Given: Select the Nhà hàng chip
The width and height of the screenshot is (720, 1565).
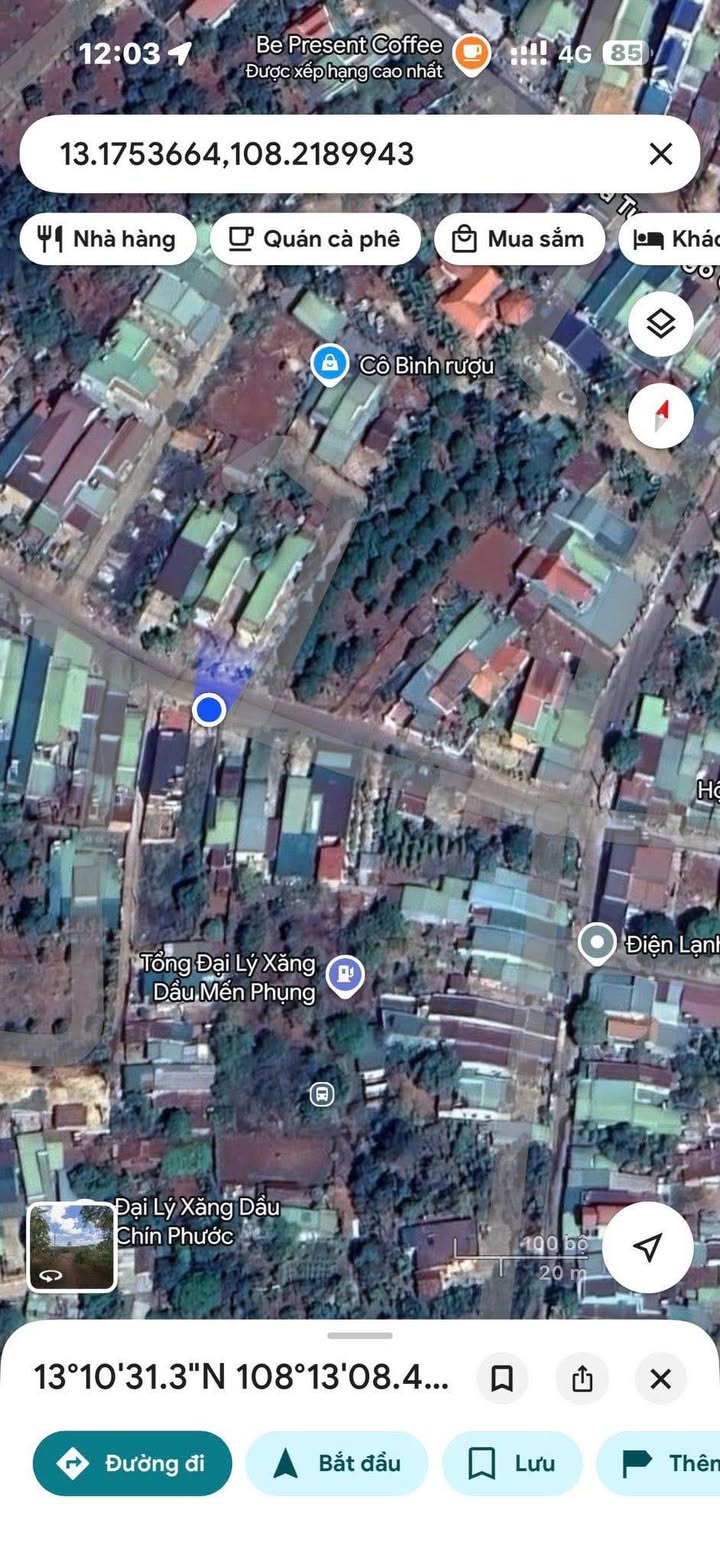Looking at the screenshot, I should [x=108, y=239].
